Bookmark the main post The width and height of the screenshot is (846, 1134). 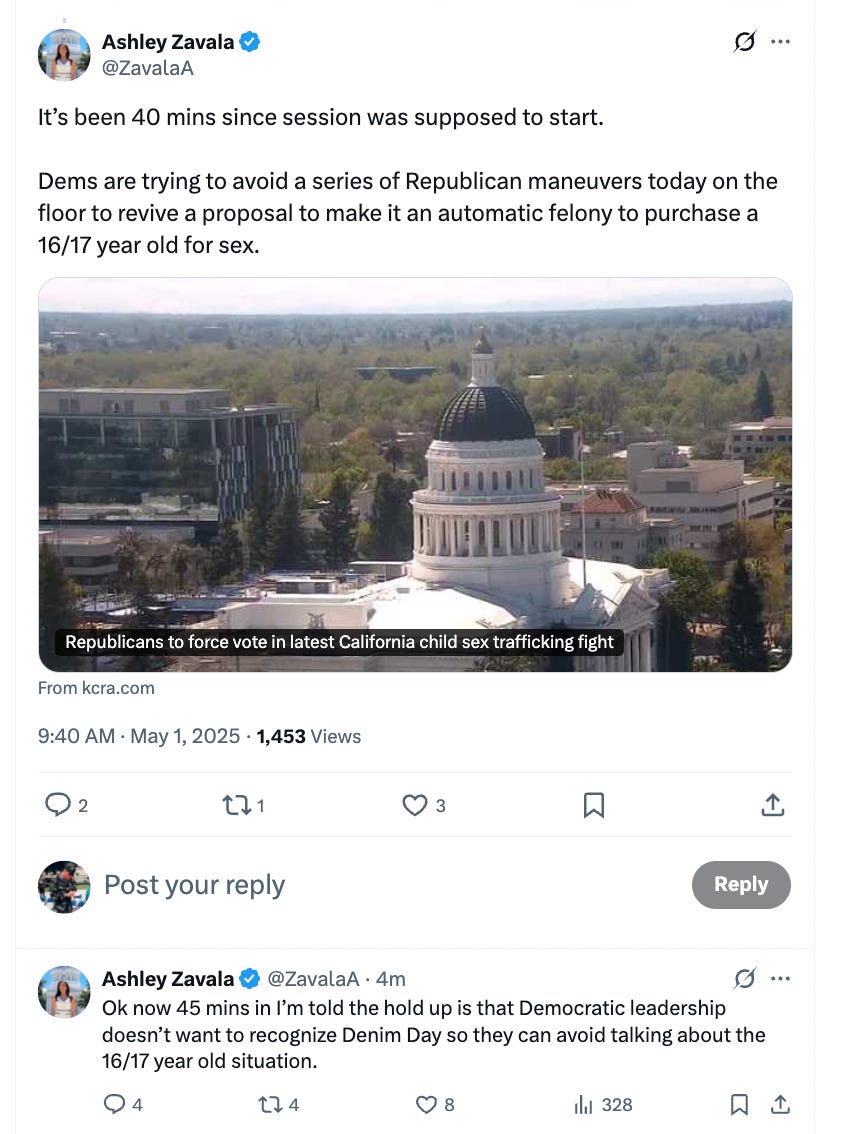click(593, 804)
